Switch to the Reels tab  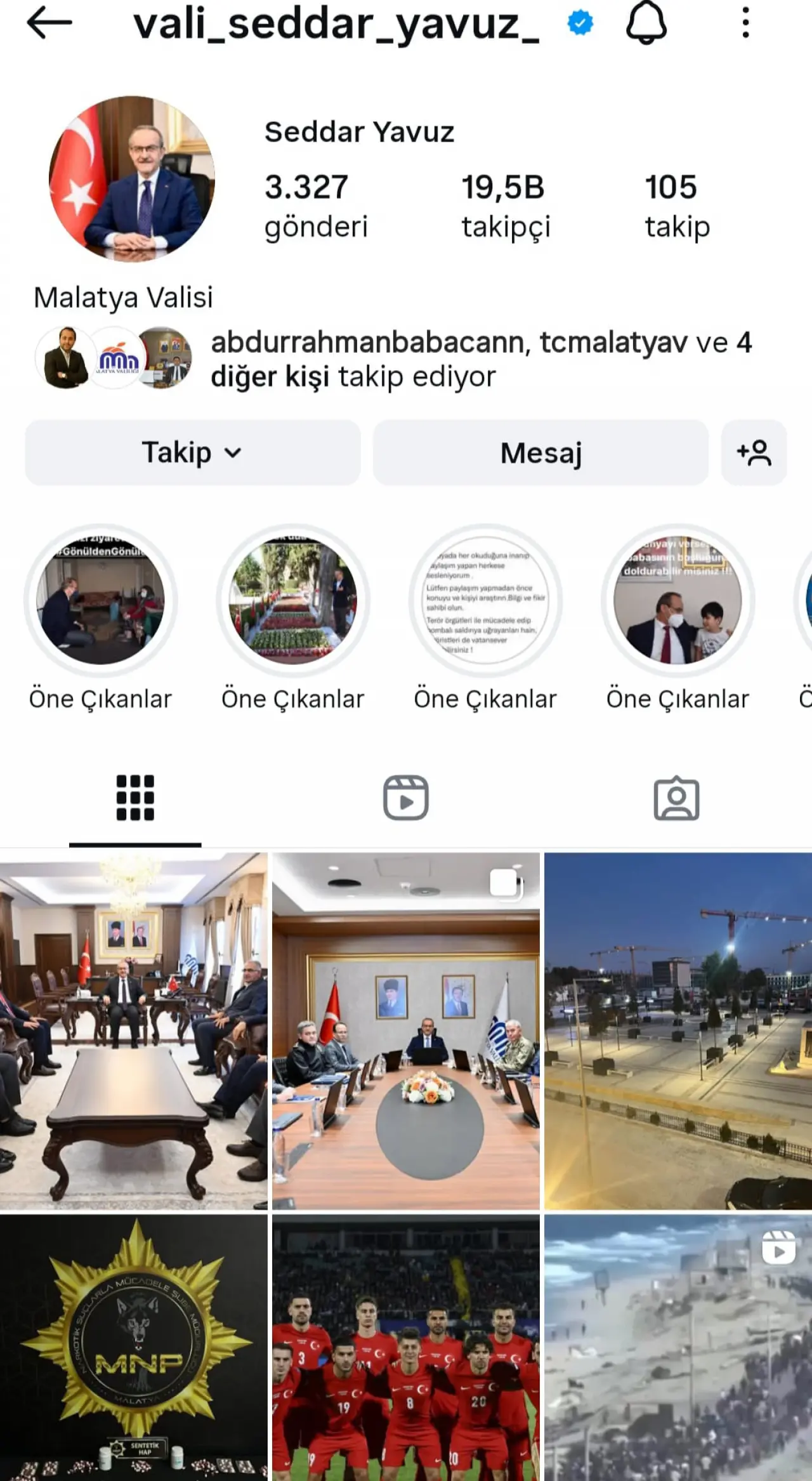pyautogui.click(x=406, y=798)
